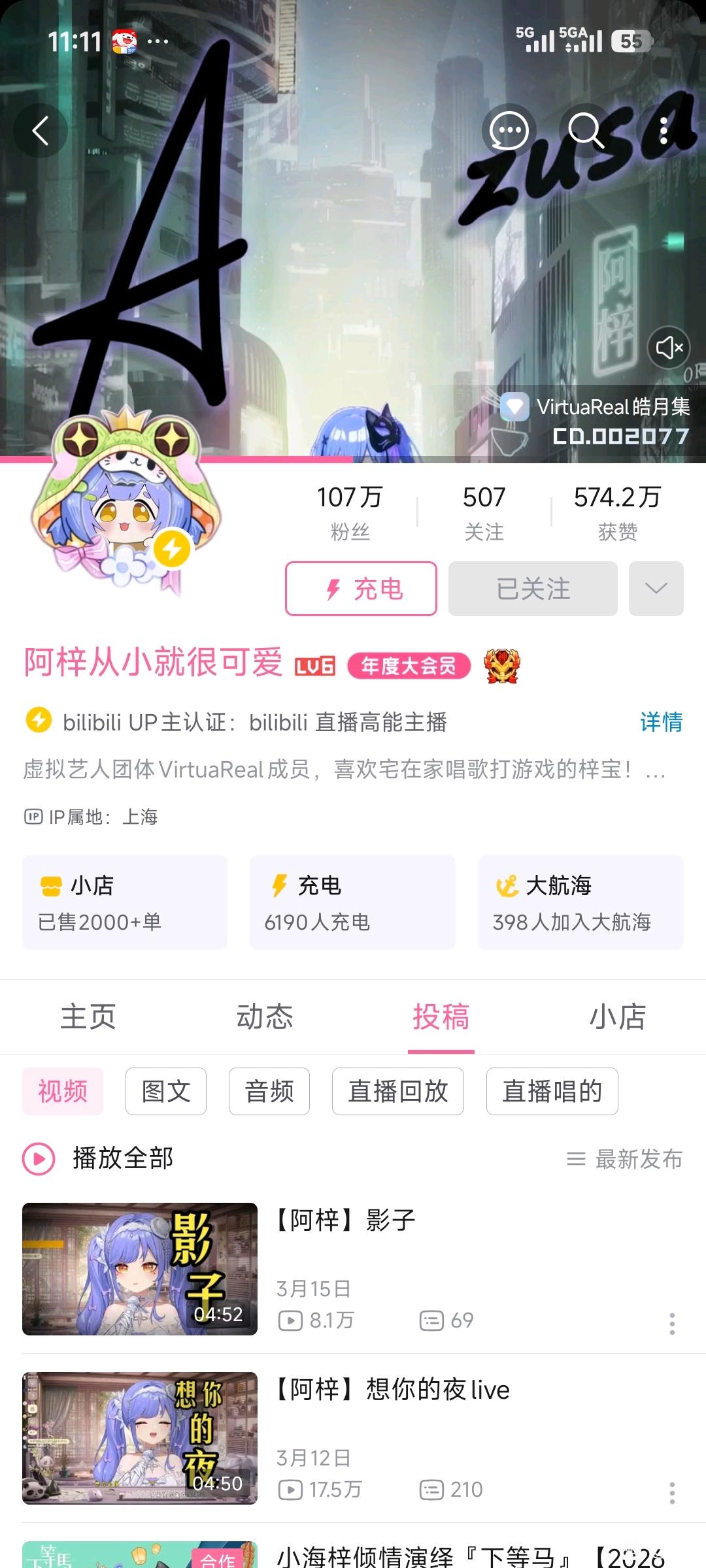Image resolution: width=706 pixels, height=1568 pixels.
Task: Select the 直播回放 filter chip
Action: pos(397,1091)
